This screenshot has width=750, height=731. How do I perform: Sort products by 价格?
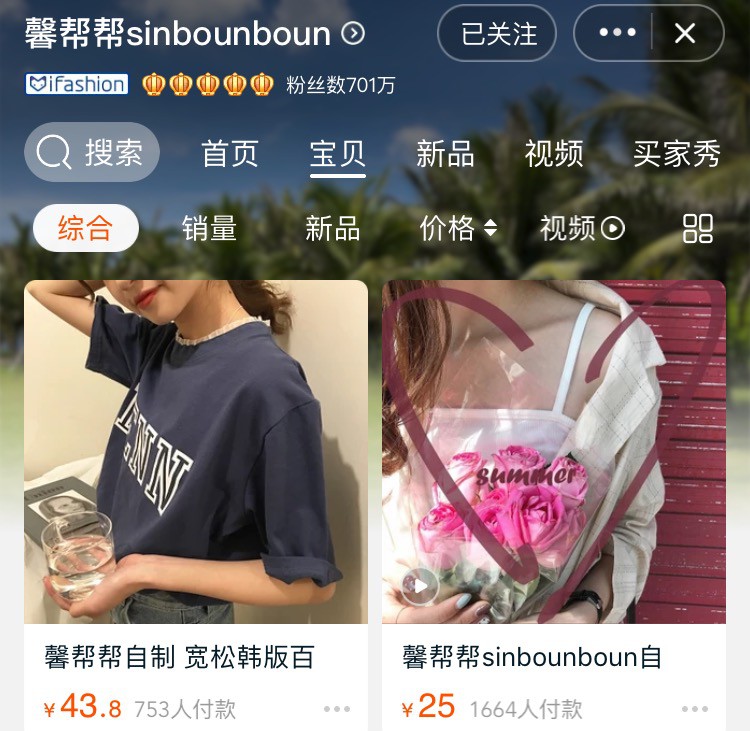pyautogui.click(x=458, y=228)
